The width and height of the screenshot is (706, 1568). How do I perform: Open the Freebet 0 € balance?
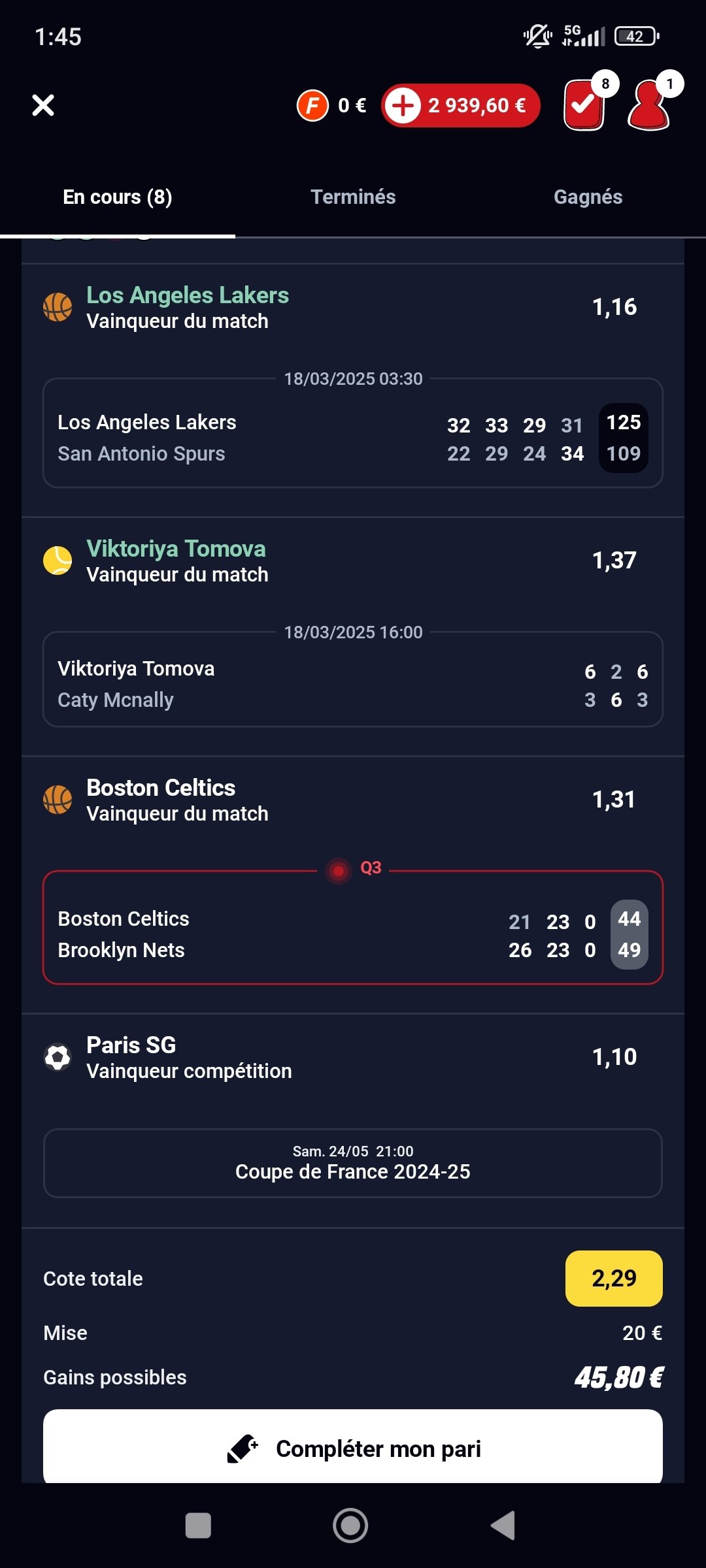pos(331,105)
